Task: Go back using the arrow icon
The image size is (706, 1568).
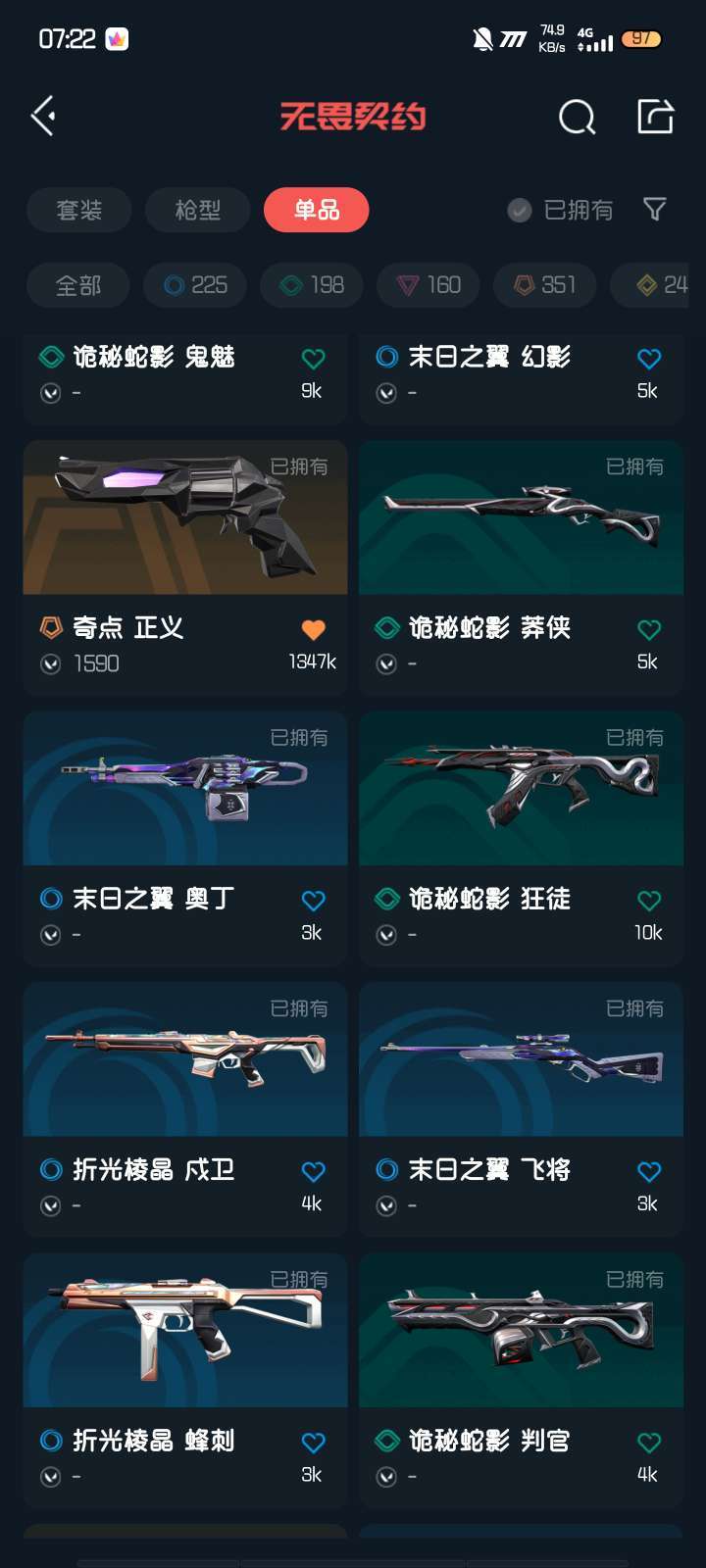Action: pyautogui.click(x=42, y=115)
